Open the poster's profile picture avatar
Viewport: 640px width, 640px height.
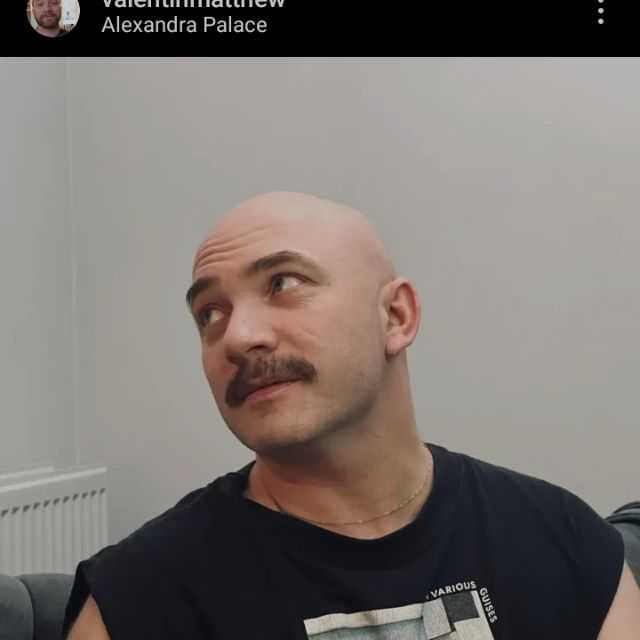52,15
